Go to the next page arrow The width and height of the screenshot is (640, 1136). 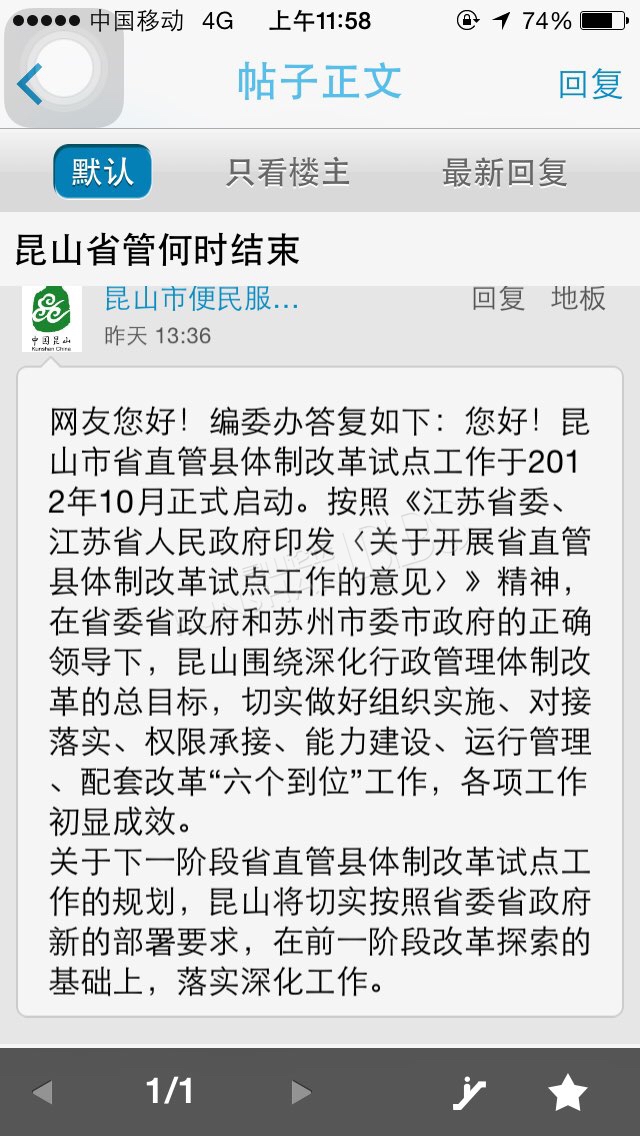[x=301, y=1092]
